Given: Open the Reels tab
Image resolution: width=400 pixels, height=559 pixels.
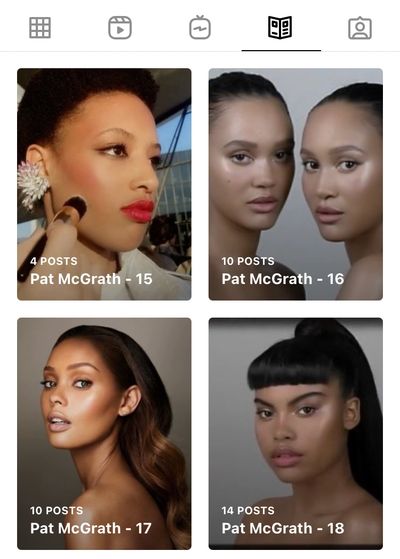Looking at the screenshot, I should point(120,27).
